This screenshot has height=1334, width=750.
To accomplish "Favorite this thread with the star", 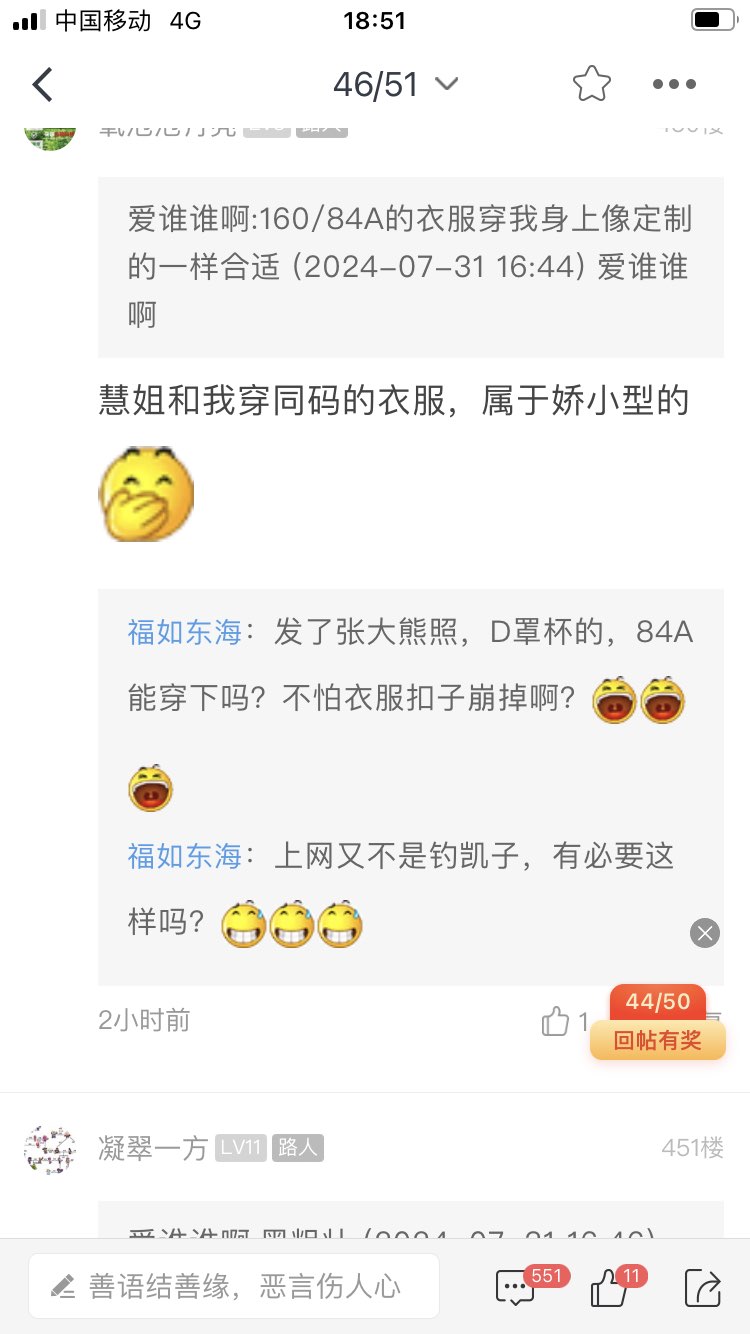I will click(591, 85).
